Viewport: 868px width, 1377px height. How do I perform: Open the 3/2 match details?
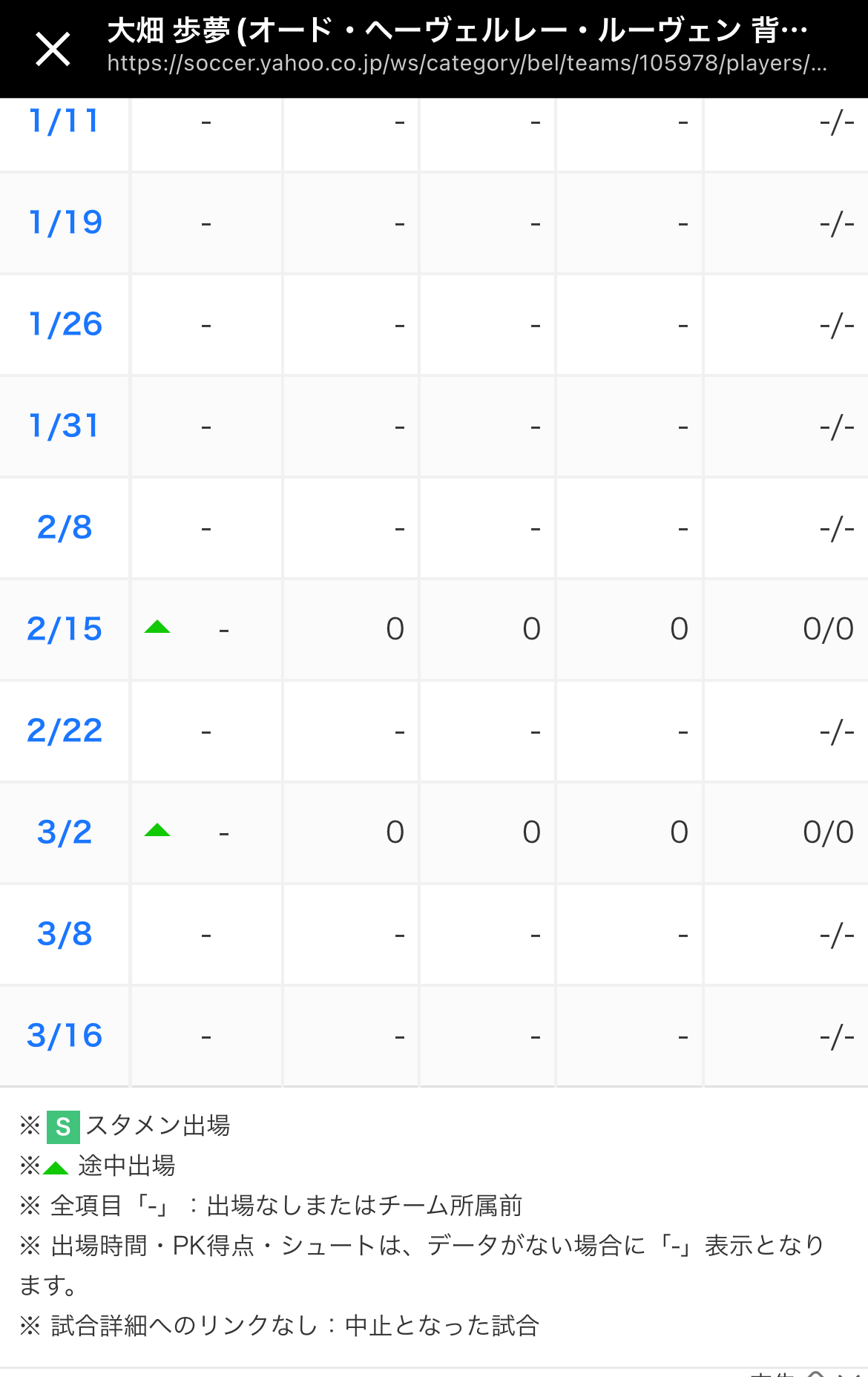coord(65,832)
